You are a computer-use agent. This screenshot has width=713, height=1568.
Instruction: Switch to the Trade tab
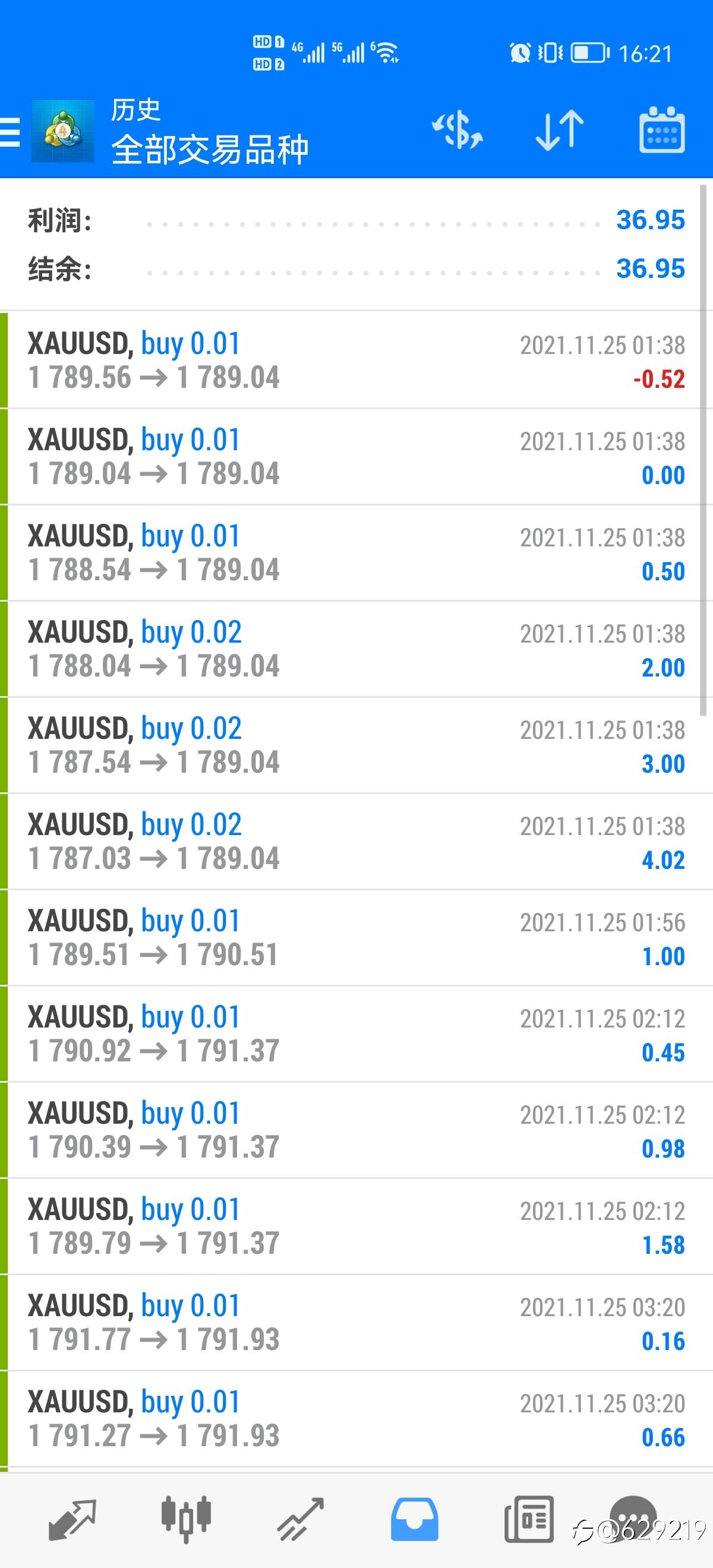coord(300,1520)
